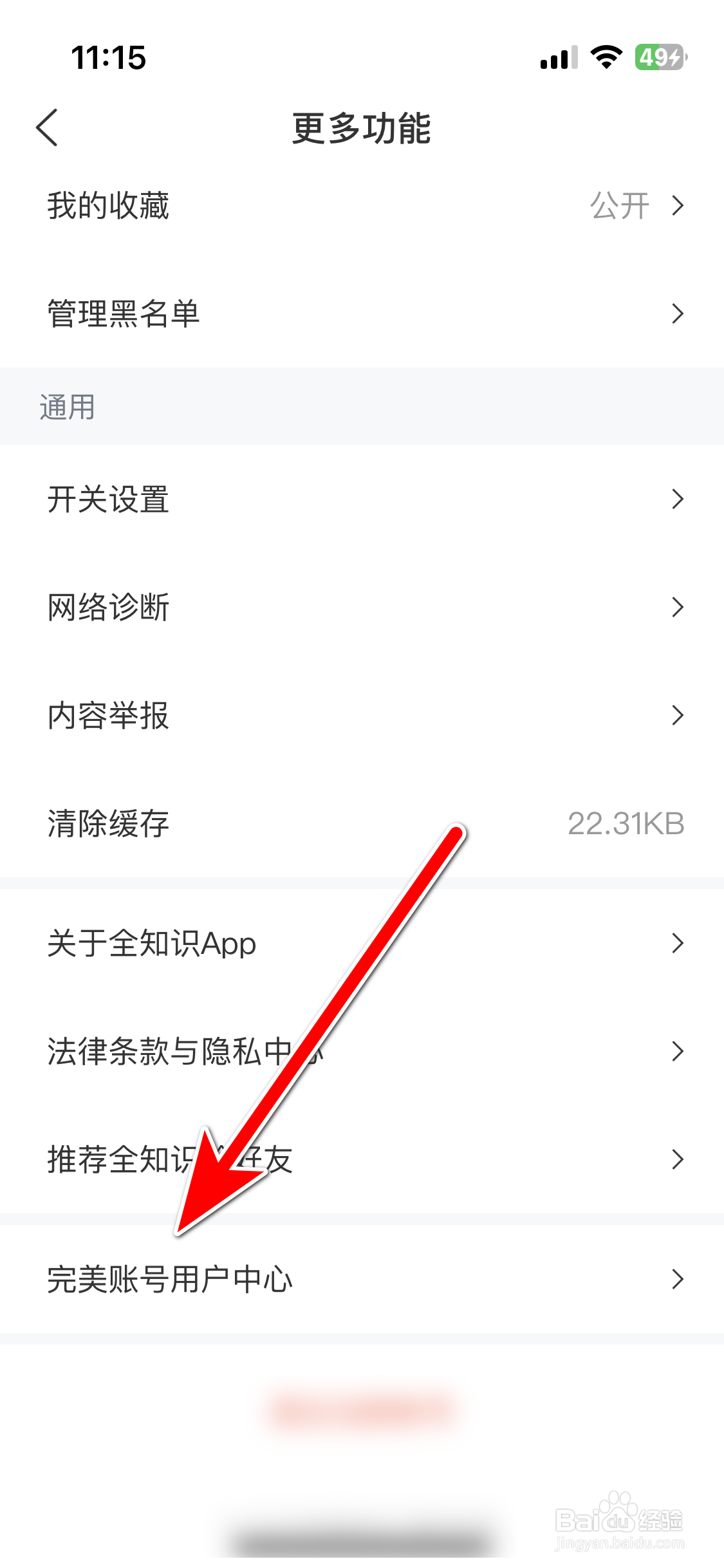Tap the 22.31KB cache size value
The image size is (724, 1568).
627,825
